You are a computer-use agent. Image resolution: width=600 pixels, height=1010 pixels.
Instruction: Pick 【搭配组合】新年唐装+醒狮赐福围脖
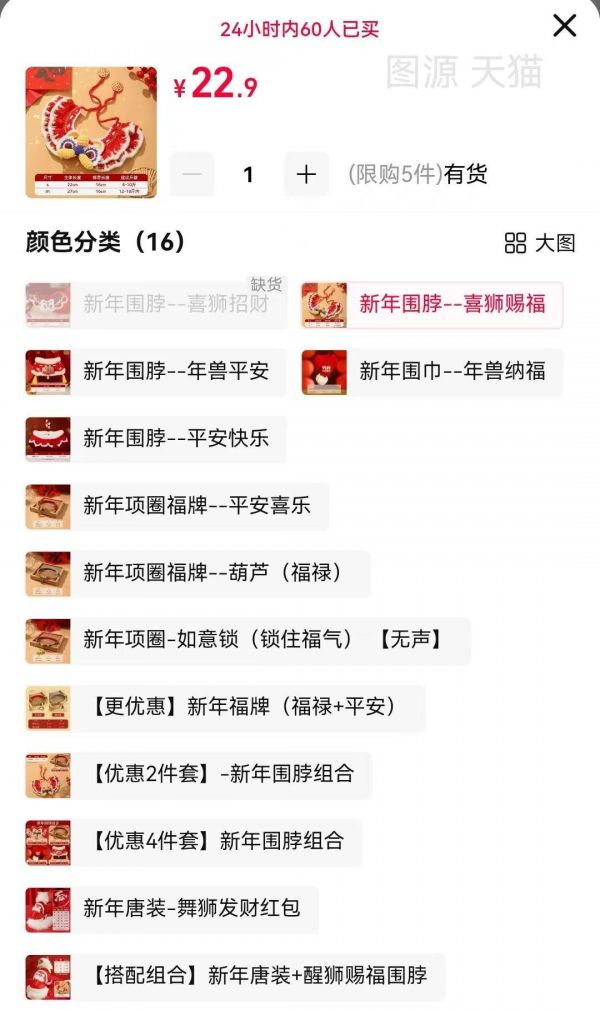coord(235,976)
